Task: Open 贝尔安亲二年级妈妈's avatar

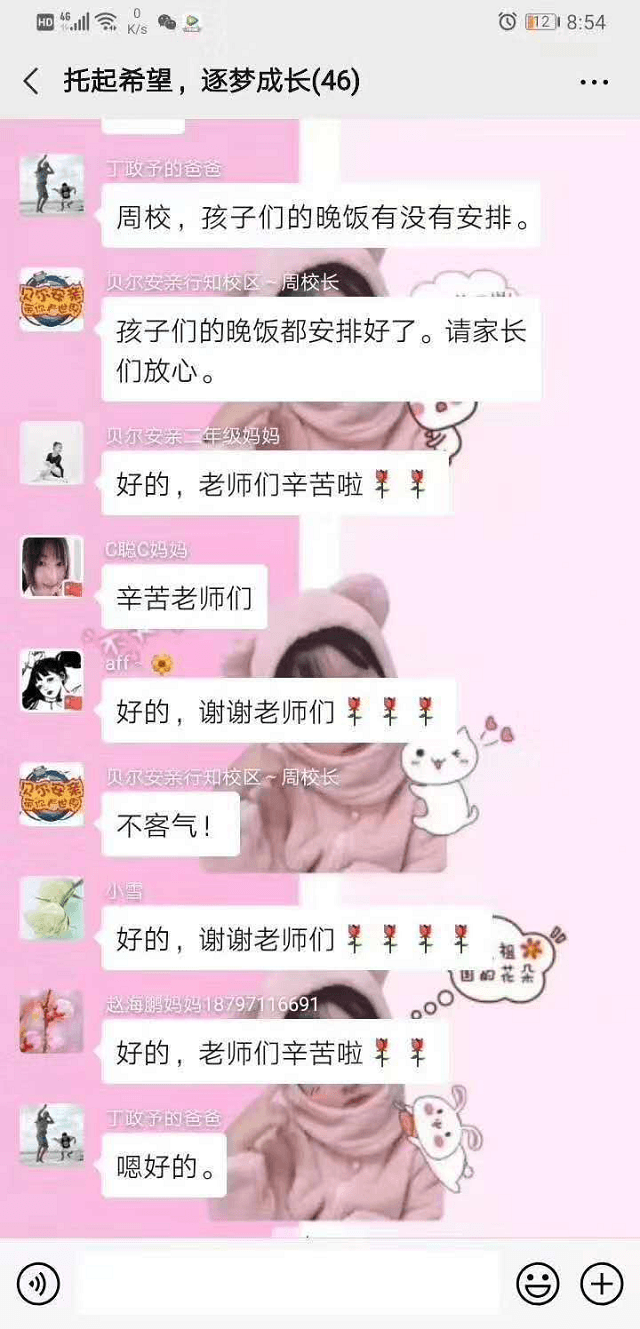Action: click(x=52, y=454)
